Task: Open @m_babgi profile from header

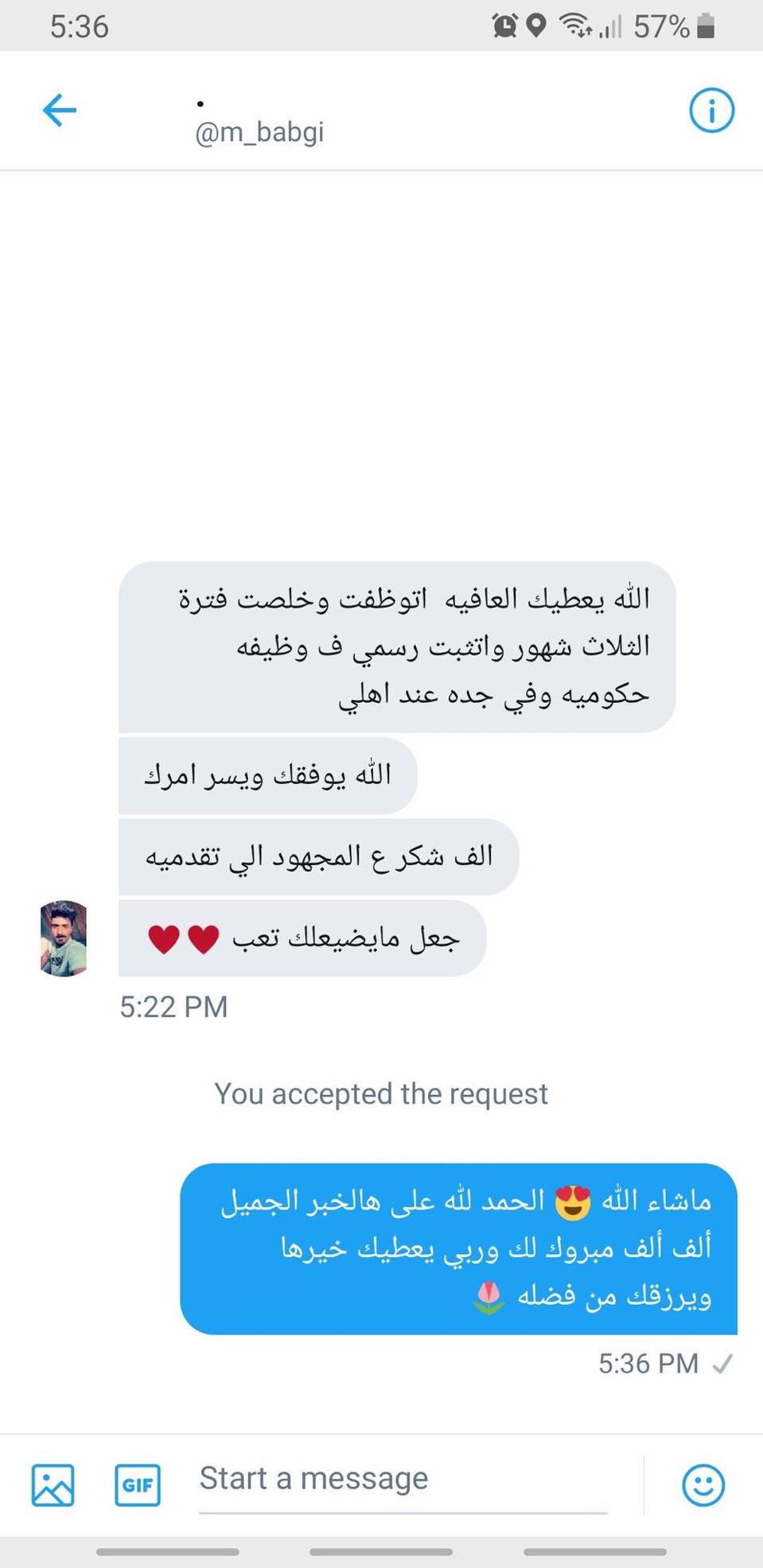Action: pyautogui.click(x=259, y=131)
